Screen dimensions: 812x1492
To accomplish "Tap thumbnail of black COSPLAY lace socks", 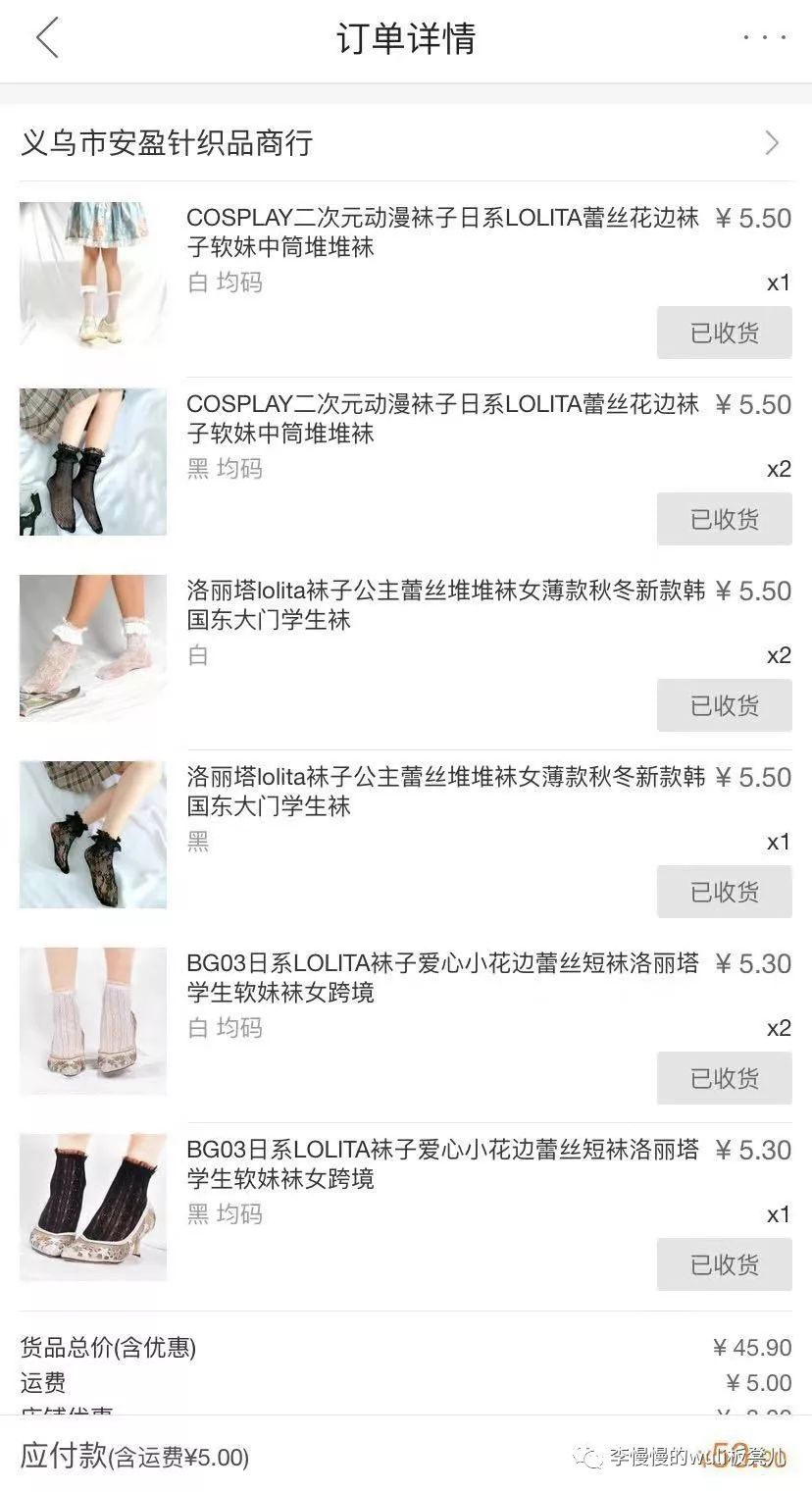I will point(92,461).
